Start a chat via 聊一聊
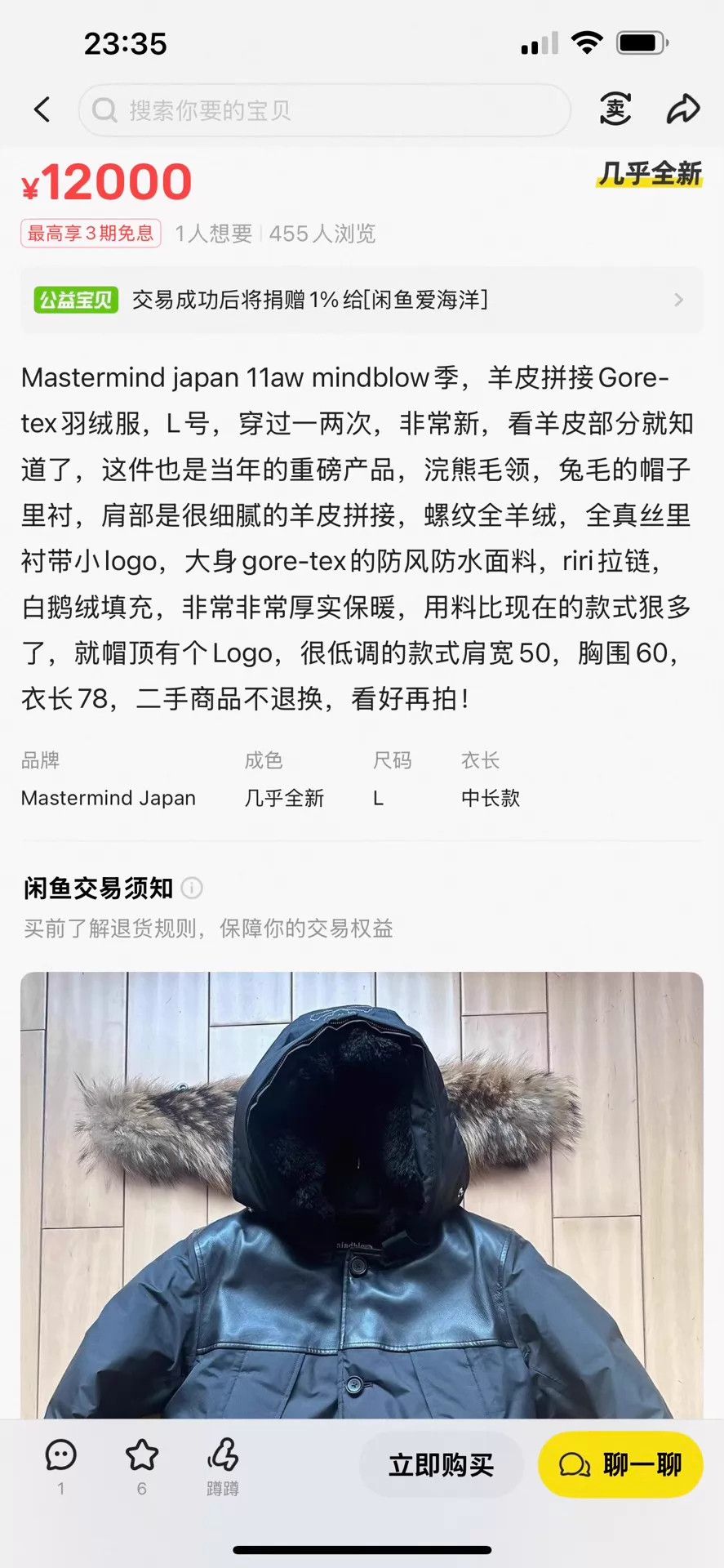This screenshot has width=724, height=1568. (620, 1464)
